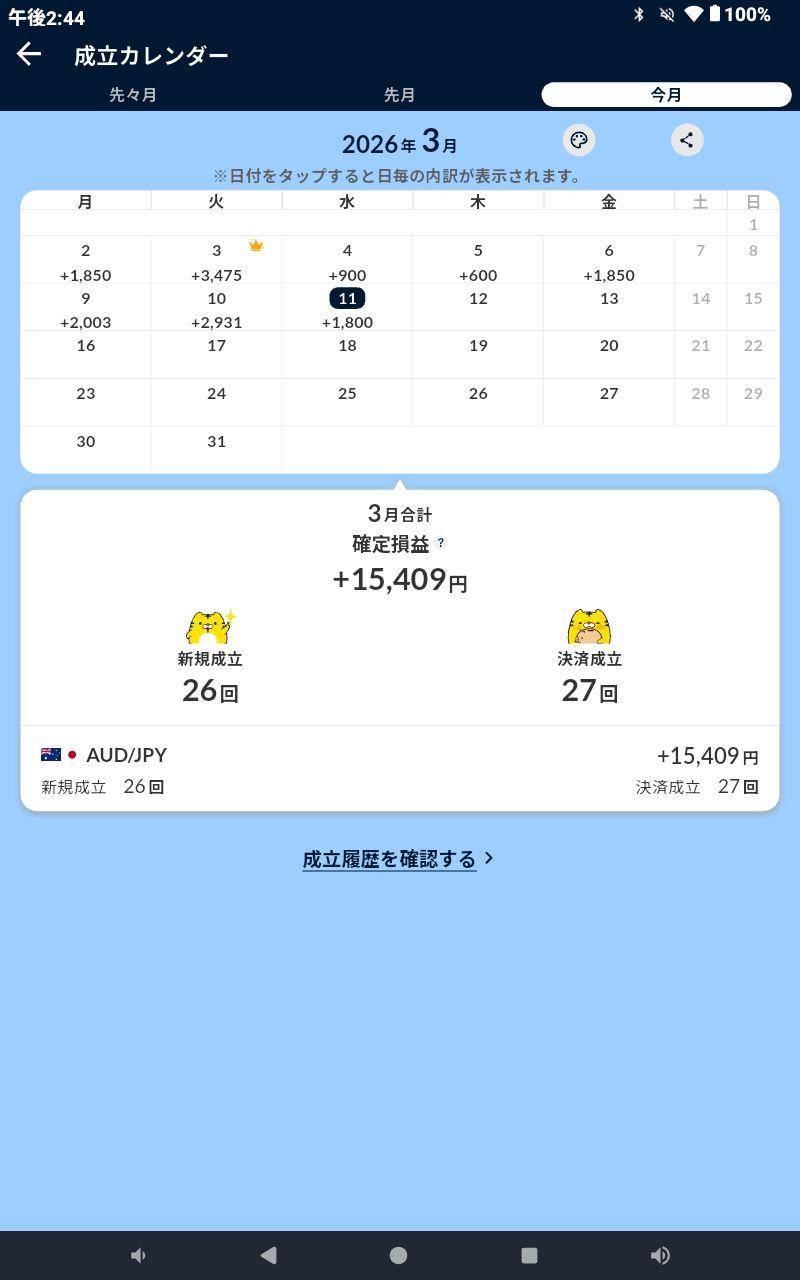800x1280 pixels.
Task: Show help for 確定損益 question mark
Action: 441,543
